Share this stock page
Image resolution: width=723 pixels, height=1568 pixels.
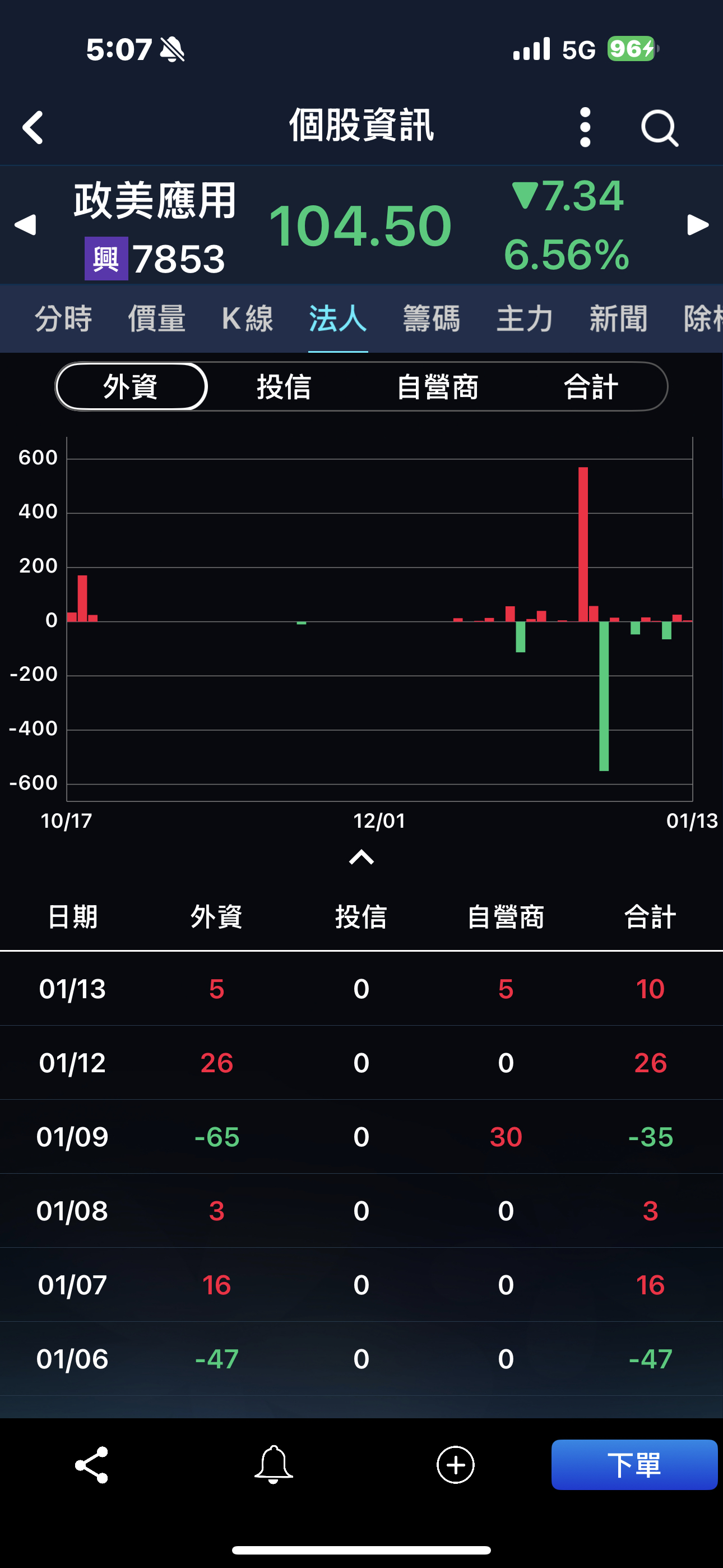[x=92, y=1464]
